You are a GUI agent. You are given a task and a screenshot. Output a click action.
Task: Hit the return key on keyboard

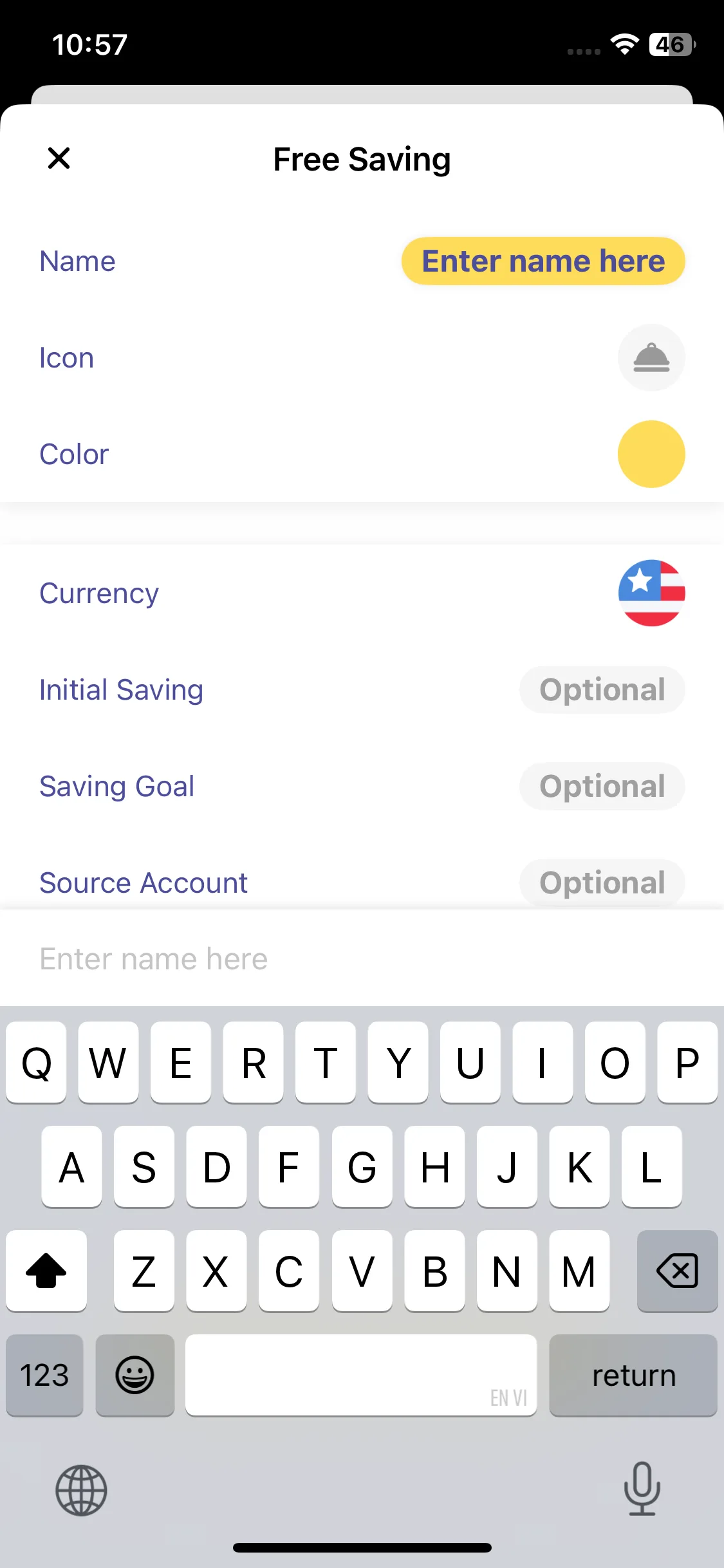pyautogui.click(x=633, y=1376)
